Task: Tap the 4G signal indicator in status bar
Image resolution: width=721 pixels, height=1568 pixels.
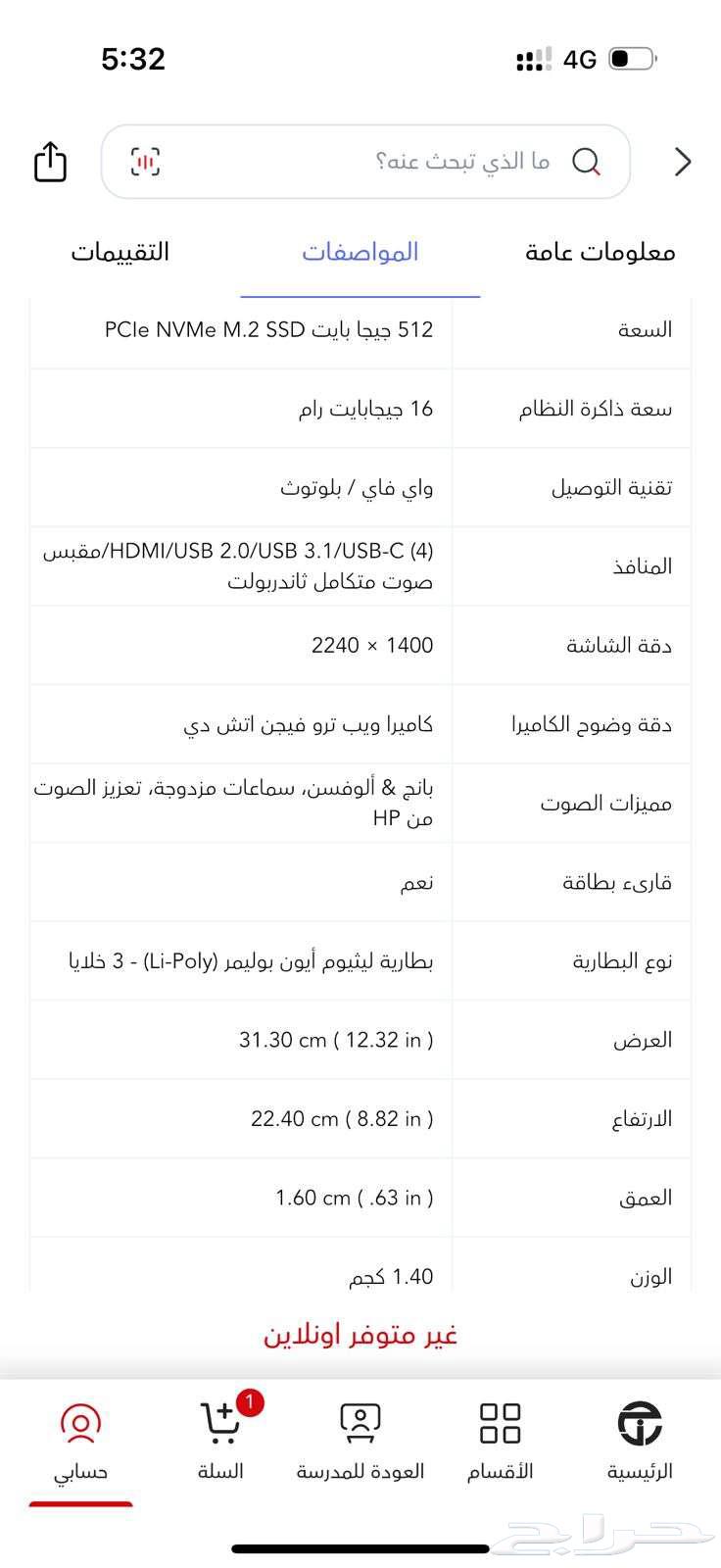Action: (578, 59)
